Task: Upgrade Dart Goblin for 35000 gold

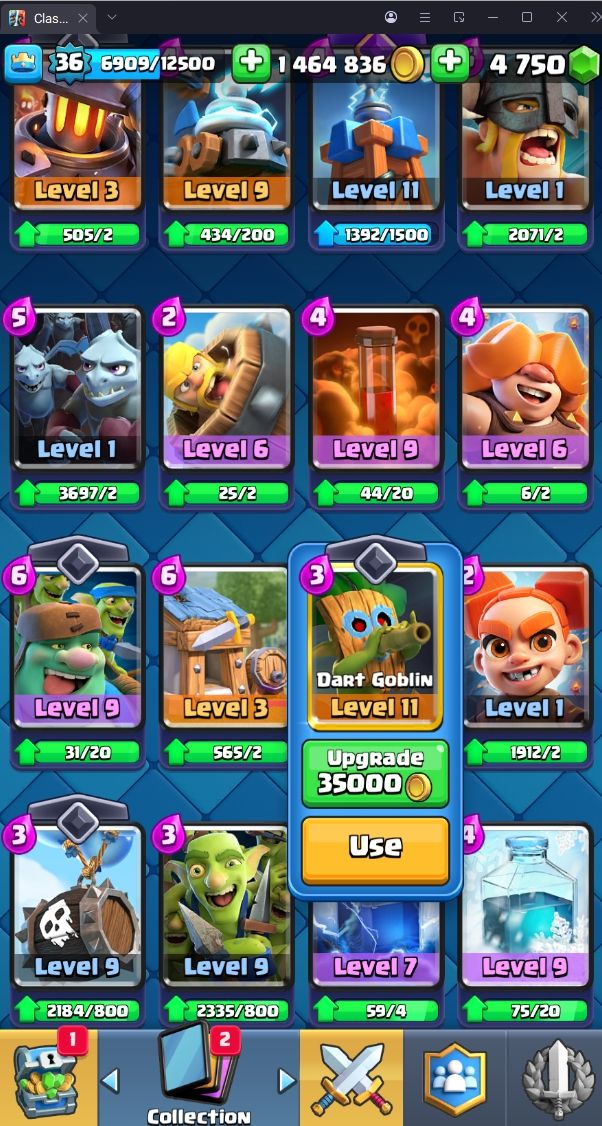Action: (375, 772)
